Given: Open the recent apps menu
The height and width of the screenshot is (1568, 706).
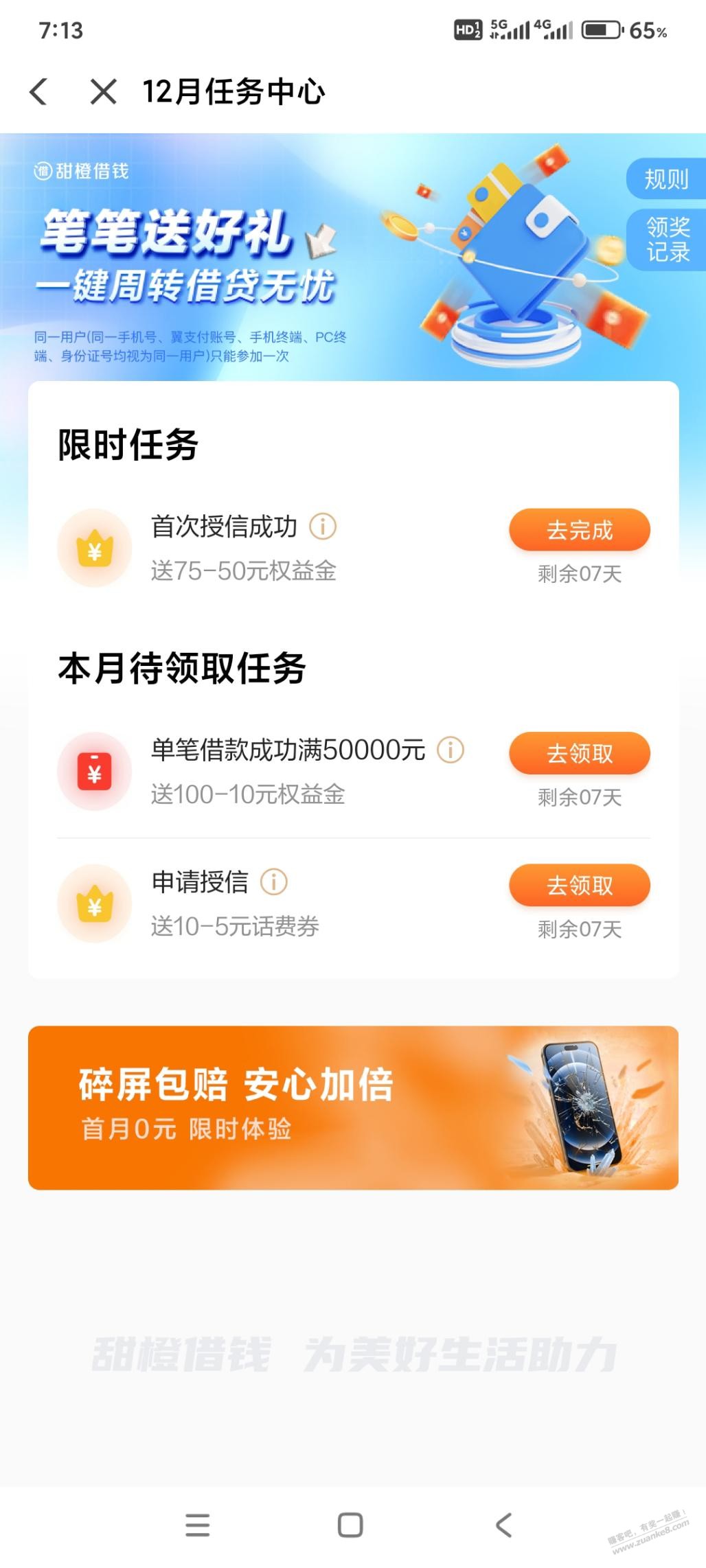Looking at the screenshot, I should pos(198,1525).
